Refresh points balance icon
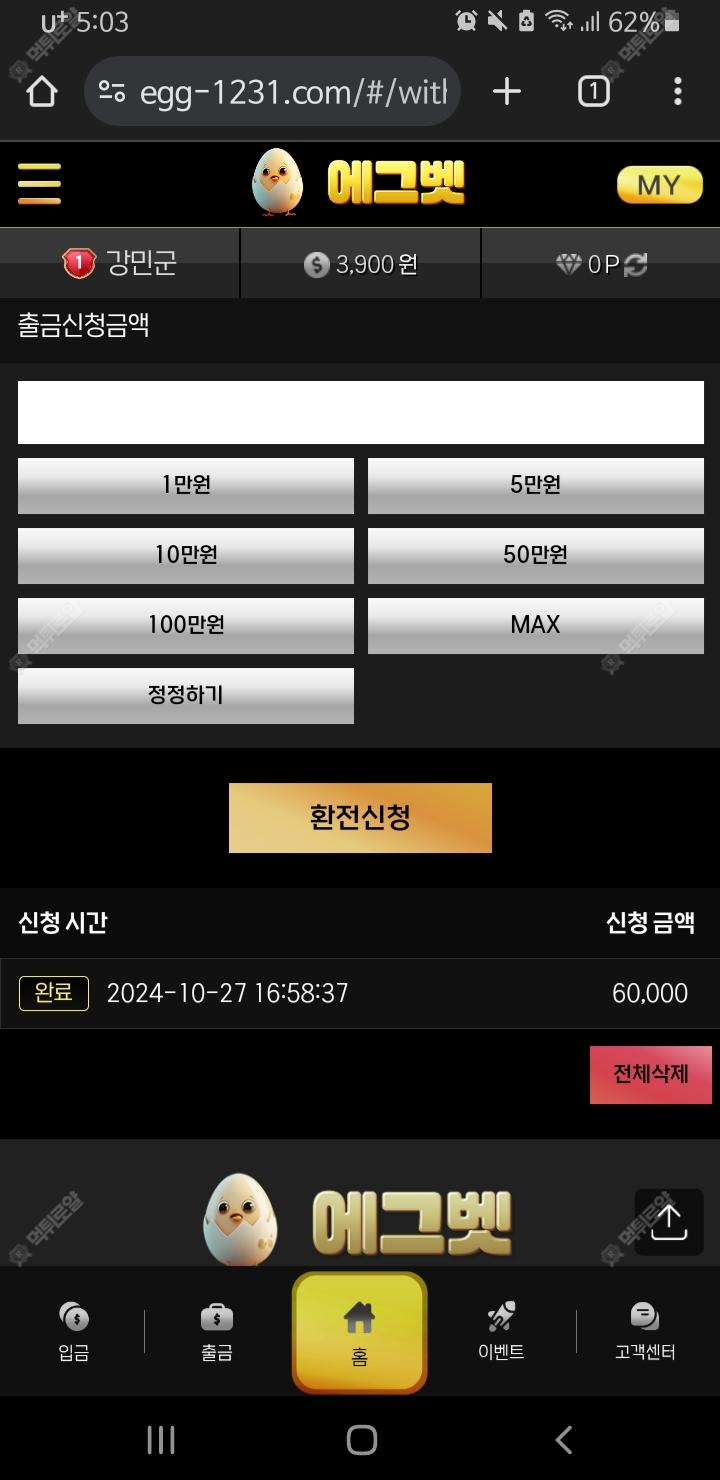This screenshot has width=720, height=1480. [x=635, y=264]
